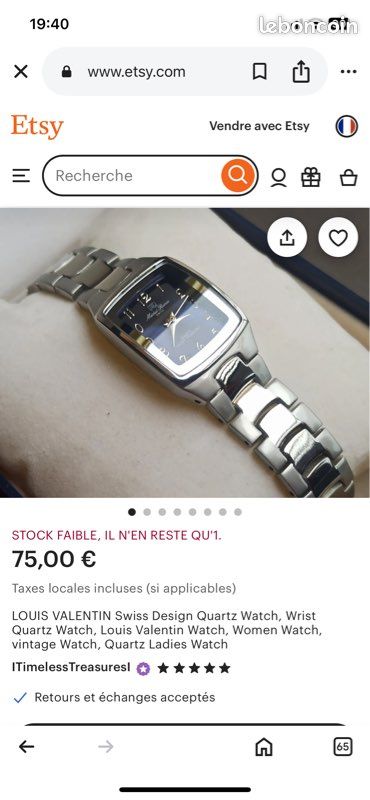Viewport: 370px width, 800px height.
Task: Open the Etsy hamburger menu
Action: 21,176
